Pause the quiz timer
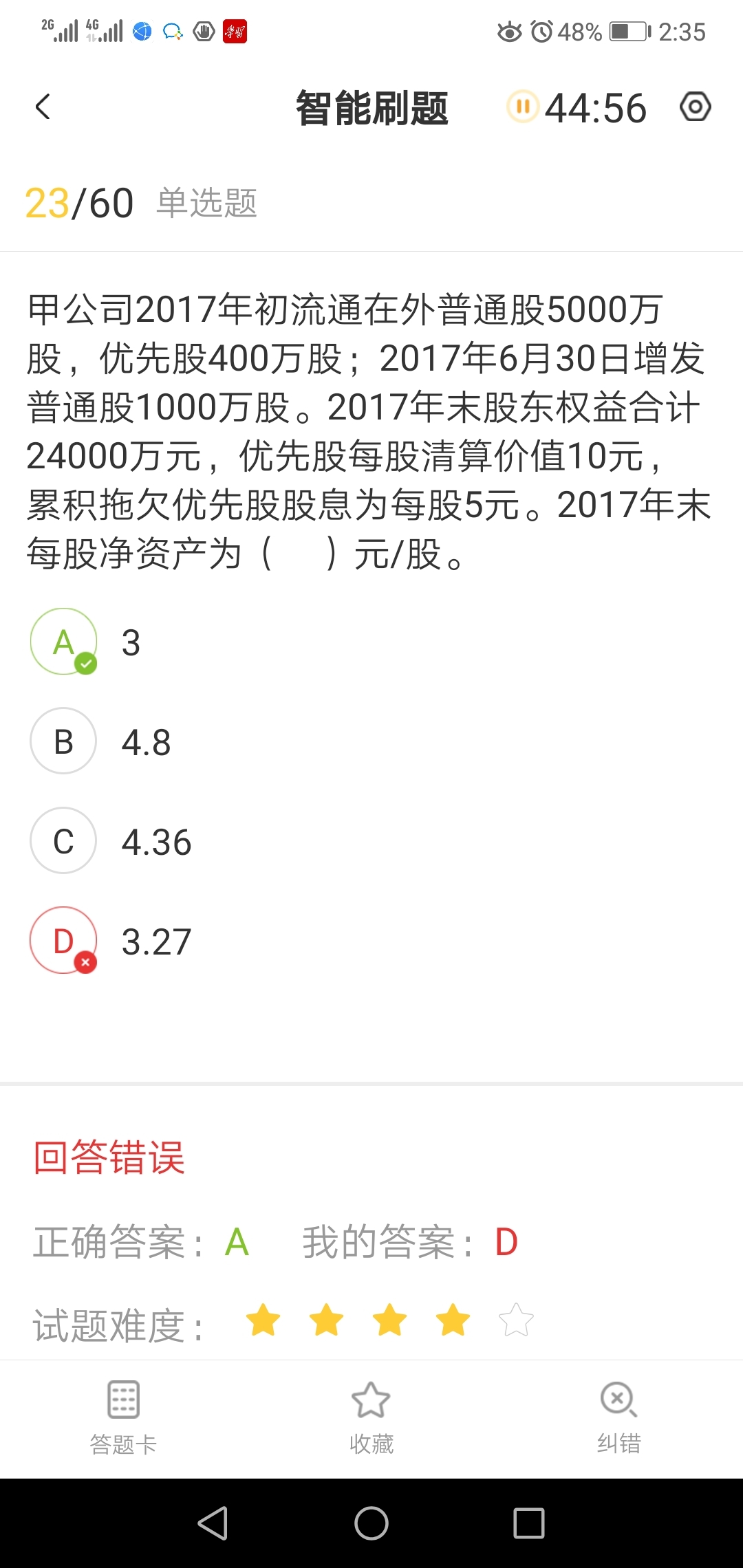This screenshot has width=743, height=1568. click(522, 107)
